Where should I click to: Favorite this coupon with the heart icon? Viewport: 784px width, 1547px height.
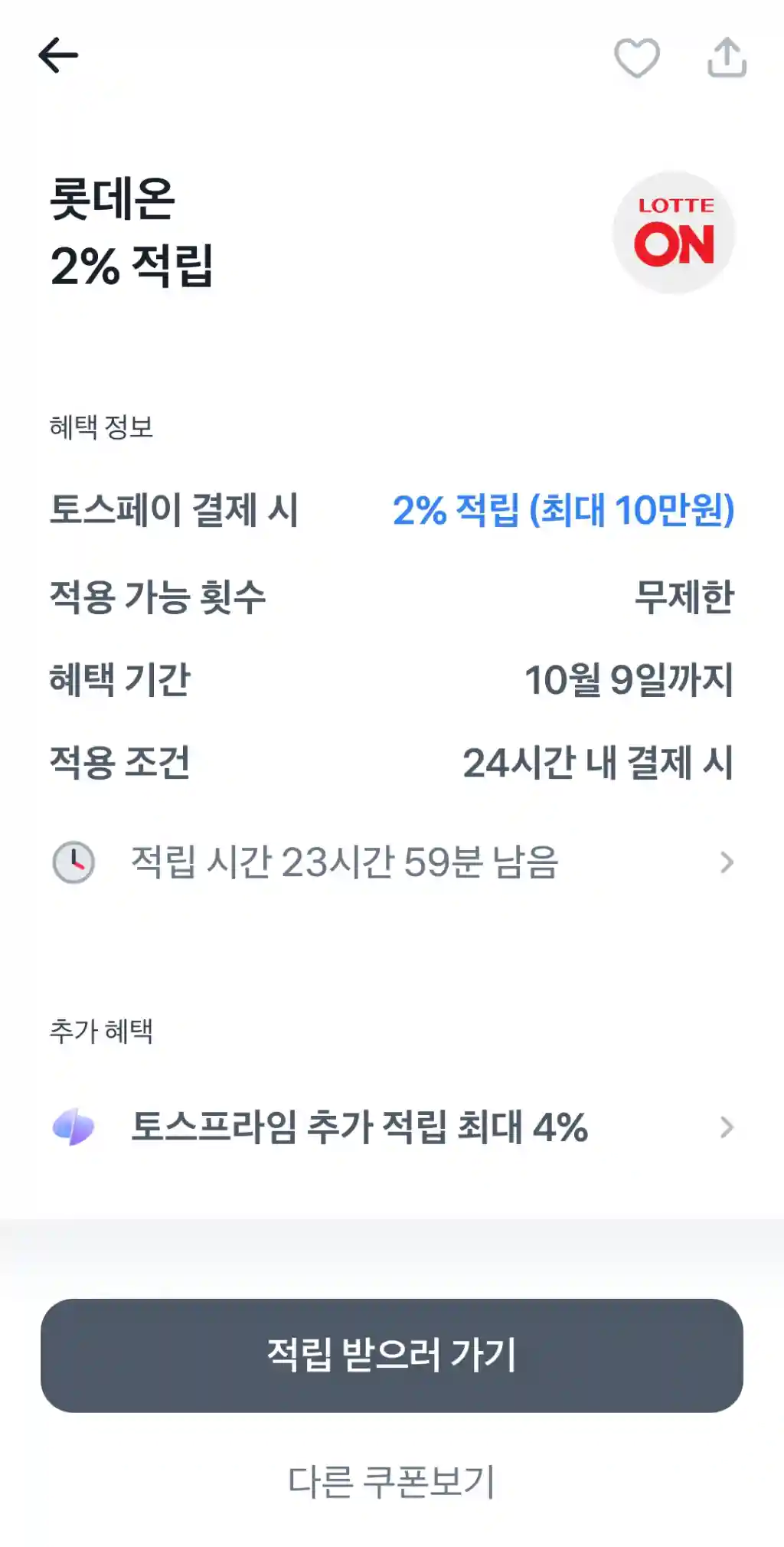pyautogui.click(x=637, y=57)
